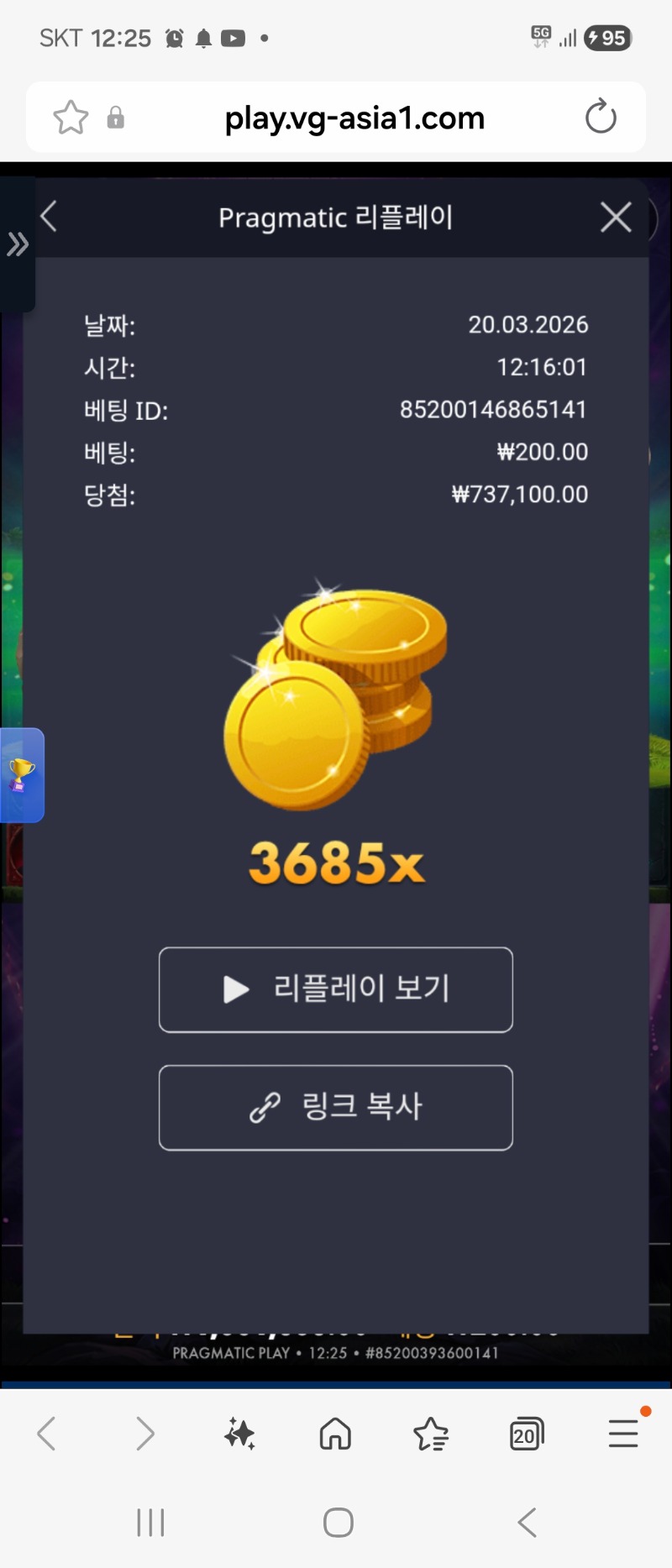The width and height of the screenshot is (672, 1568).
Task: Go back from the Pragmatic replay dialog
Action: 49,217
